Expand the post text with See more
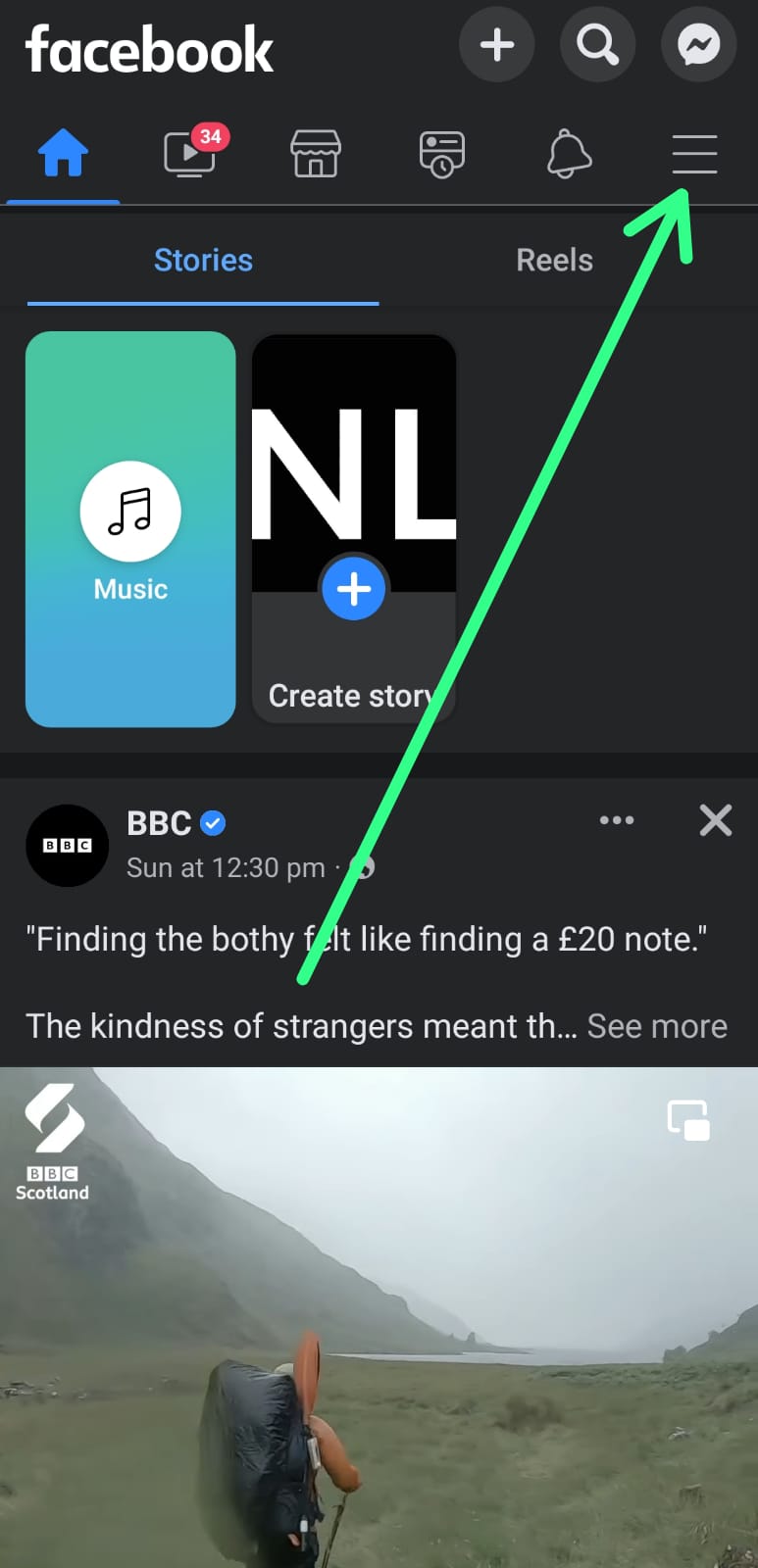 coord(657,1026)
